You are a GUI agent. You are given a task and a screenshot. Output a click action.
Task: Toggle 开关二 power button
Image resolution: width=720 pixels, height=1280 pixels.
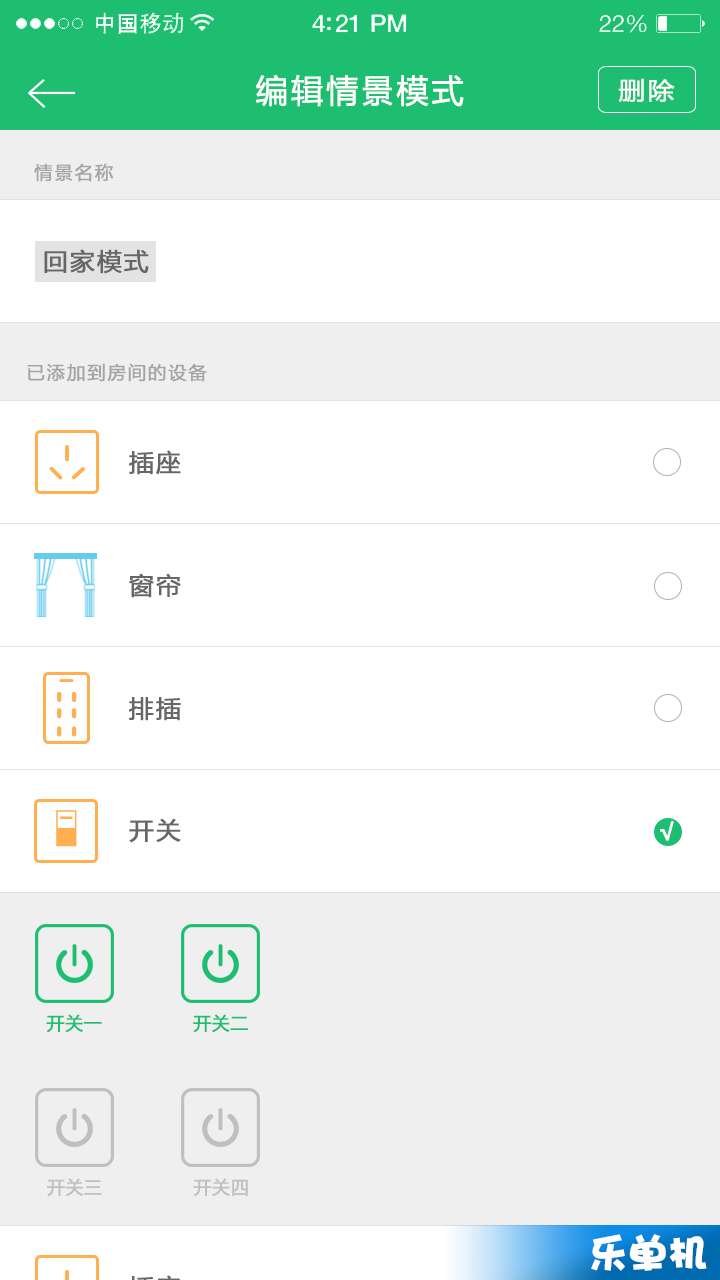pos(220,964)
